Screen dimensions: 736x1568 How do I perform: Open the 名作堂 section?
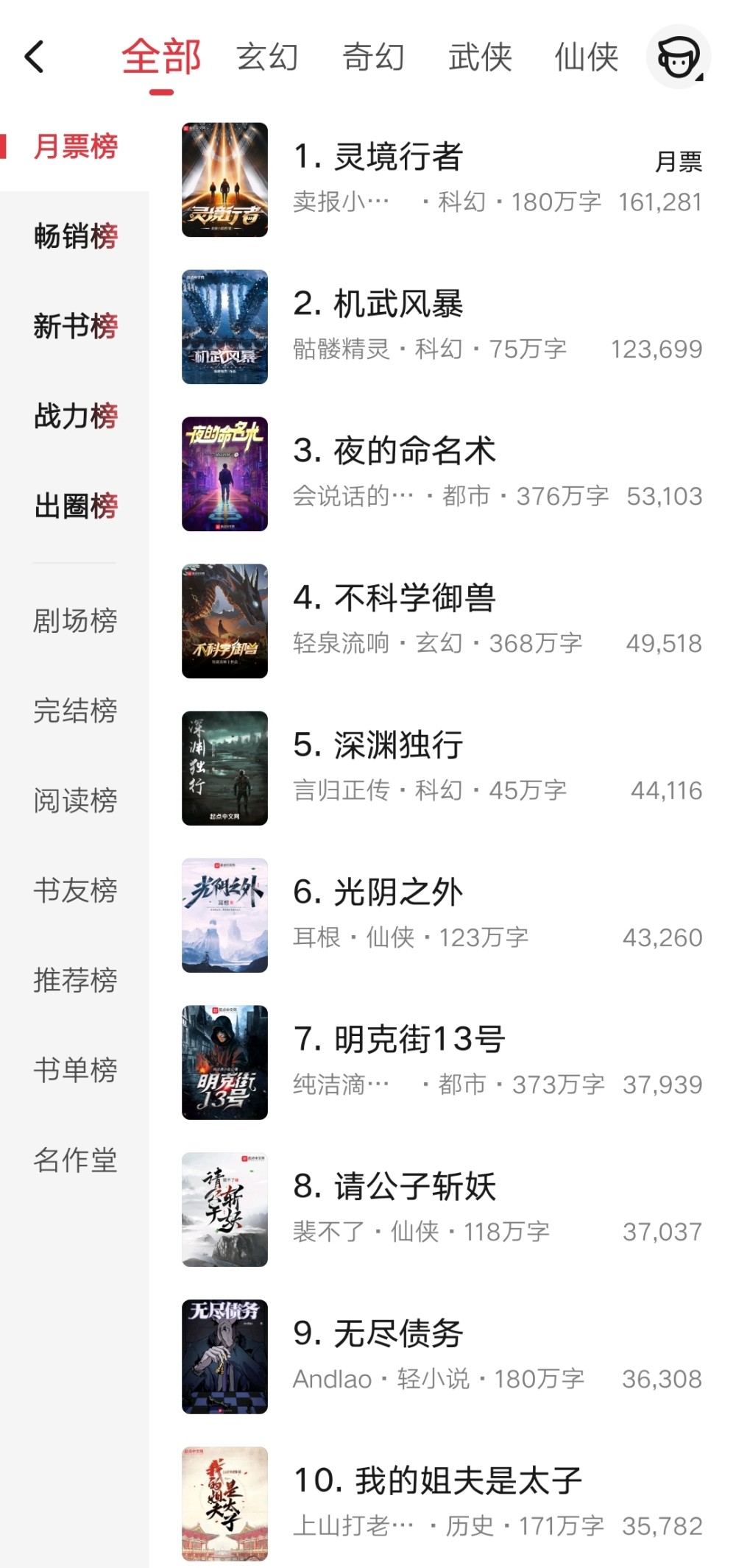[75, 1160]
